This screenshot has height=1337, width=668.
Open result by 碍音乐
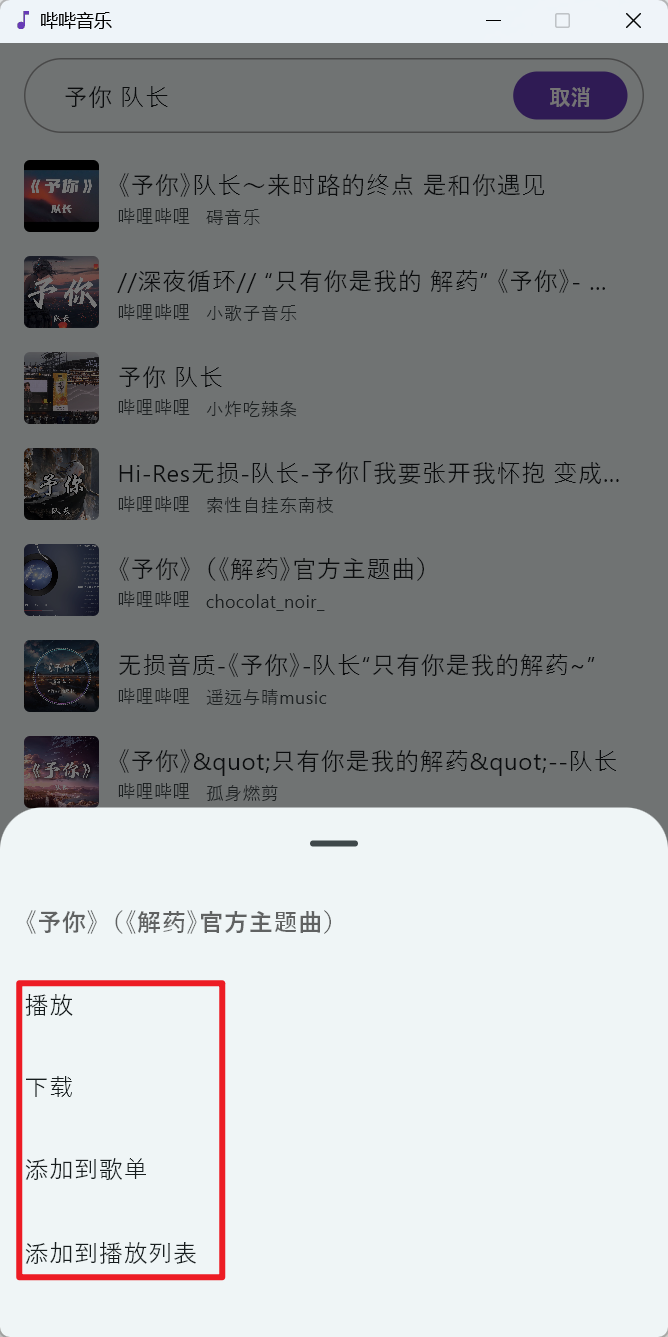[330, 197]
